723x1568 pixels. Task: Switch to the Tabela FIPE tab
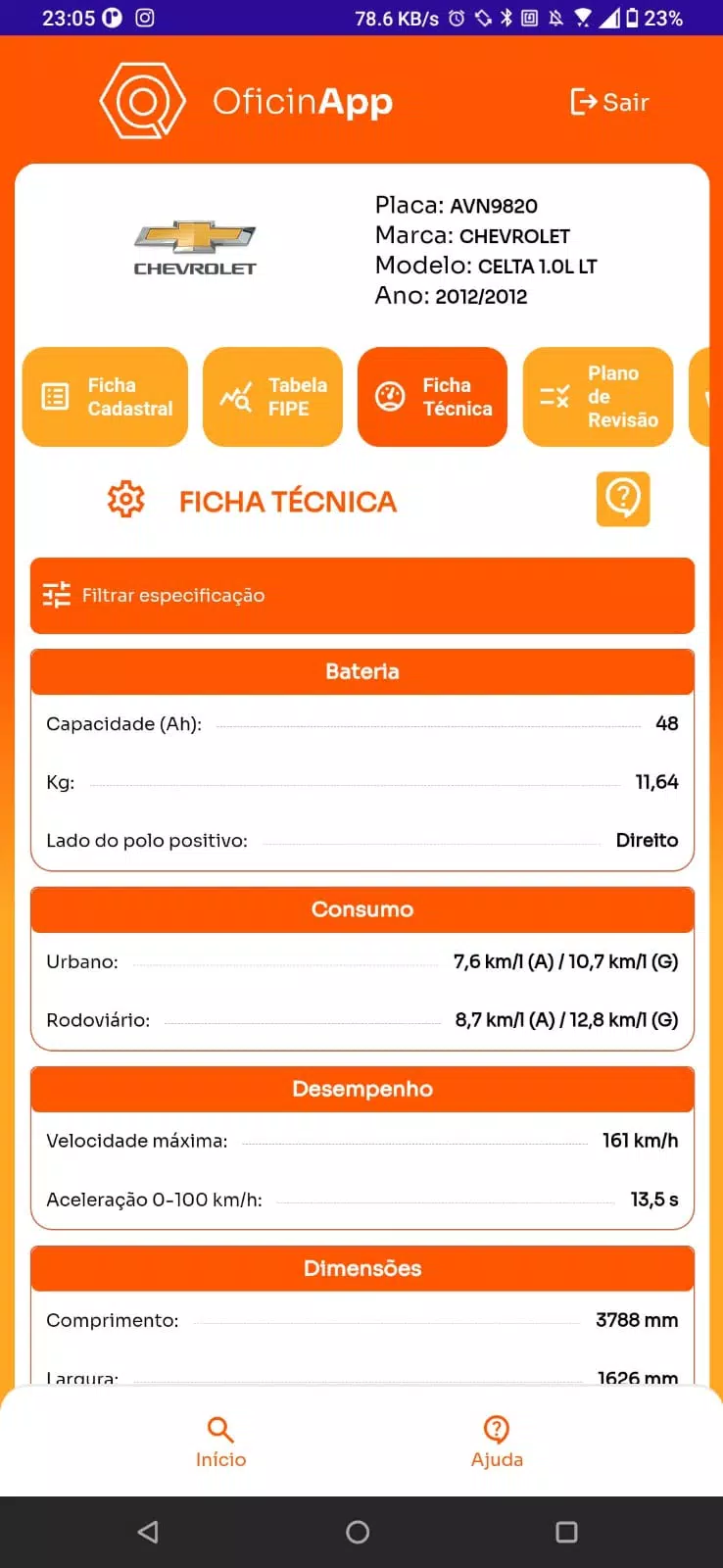click(x=272, y=396)
